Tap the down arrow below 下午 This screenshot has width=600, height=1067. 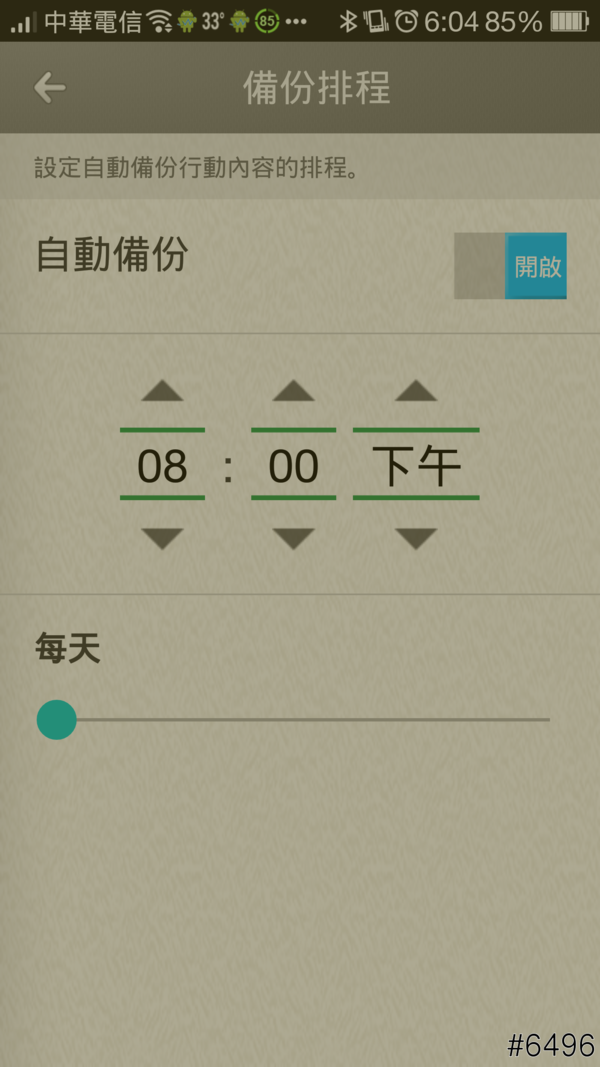416,539
